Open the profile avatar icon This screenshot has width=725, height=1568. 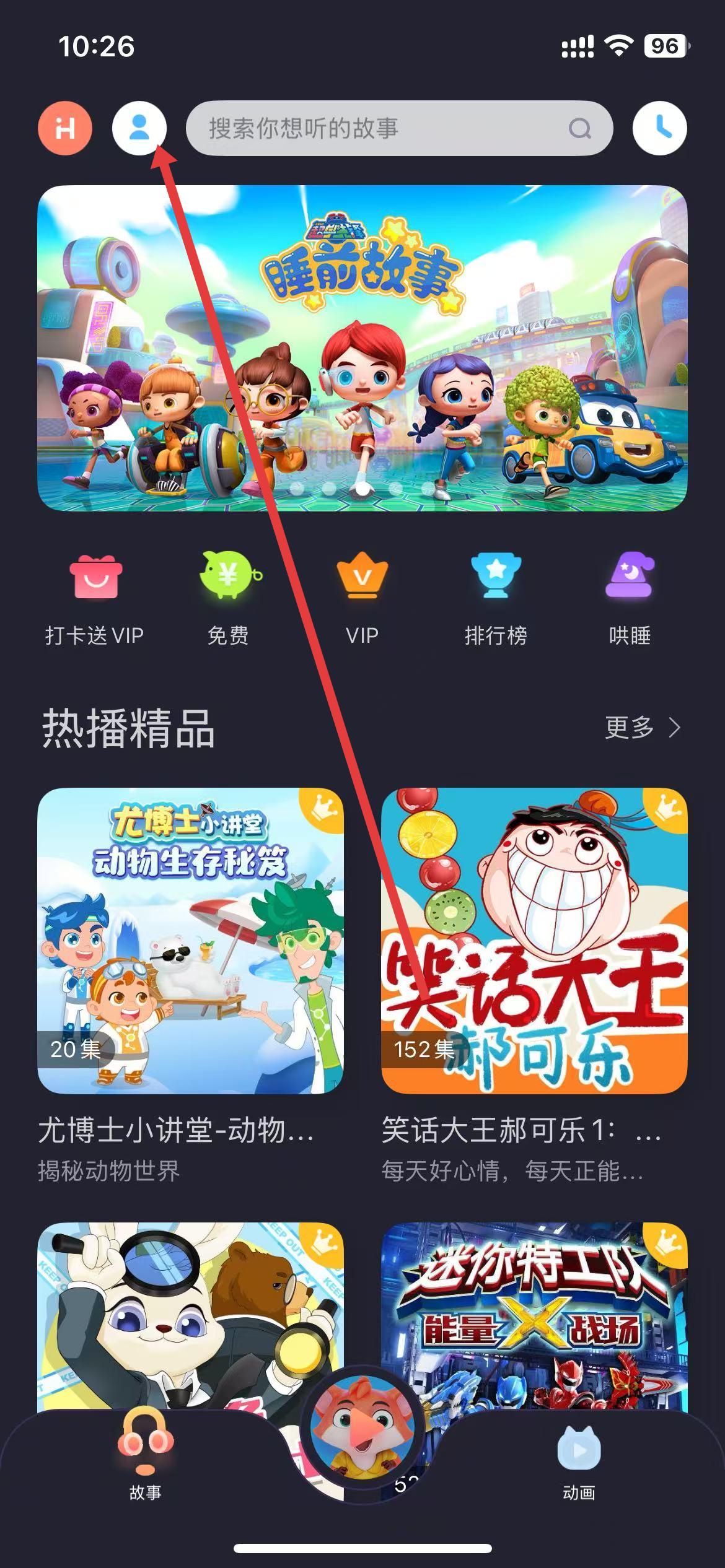(139, 128)
